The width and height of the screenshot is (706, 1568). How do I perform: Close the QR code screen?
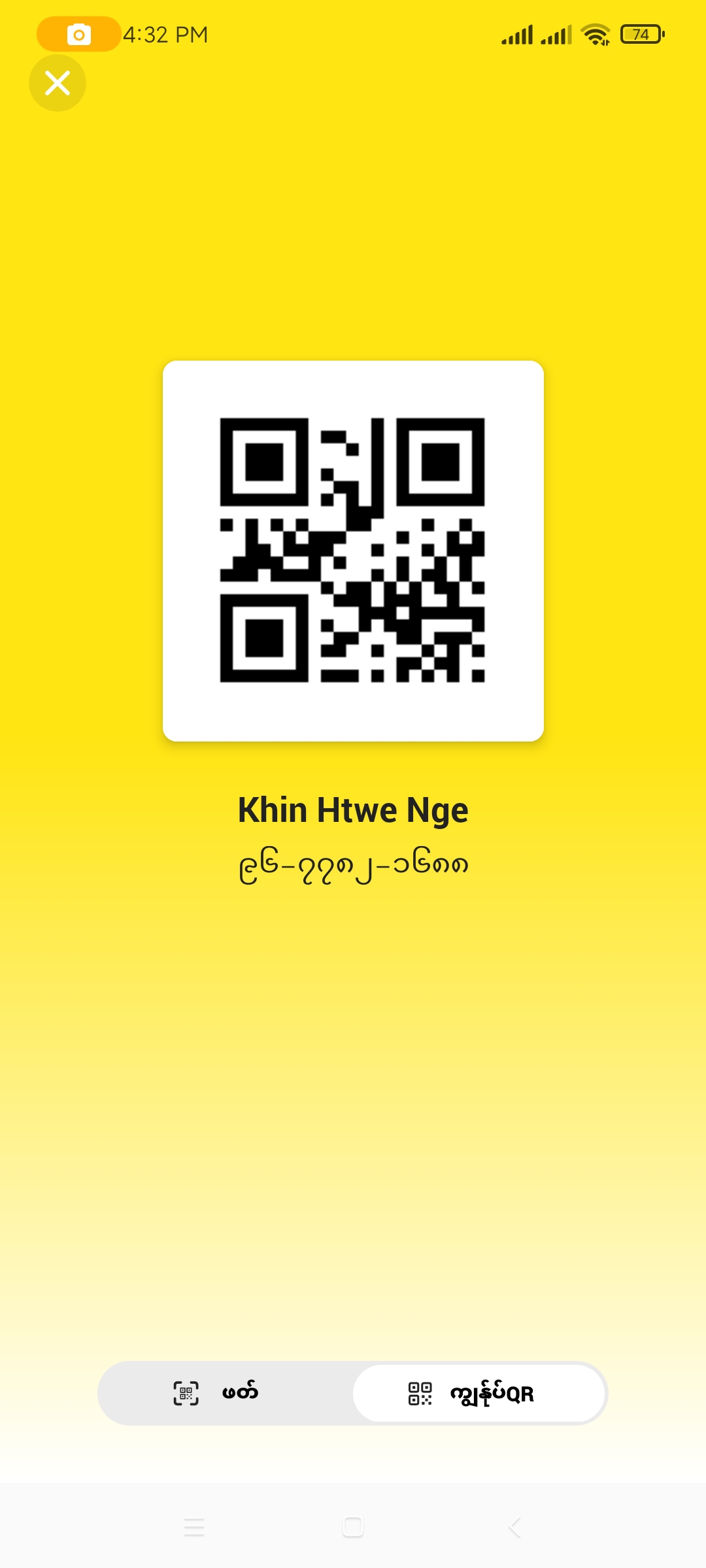click(58, 83)
